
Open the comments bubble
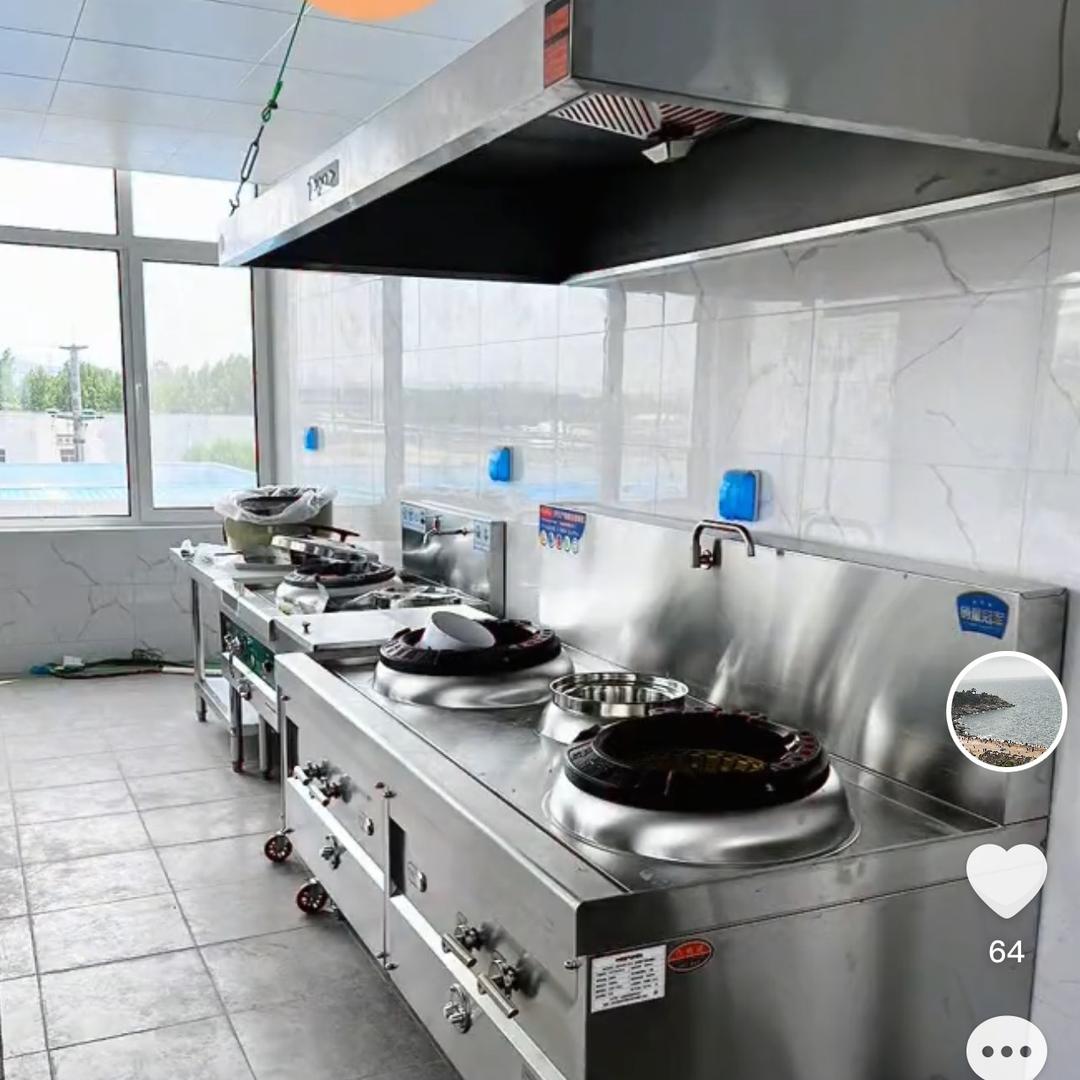(x=1006, y=1050)
